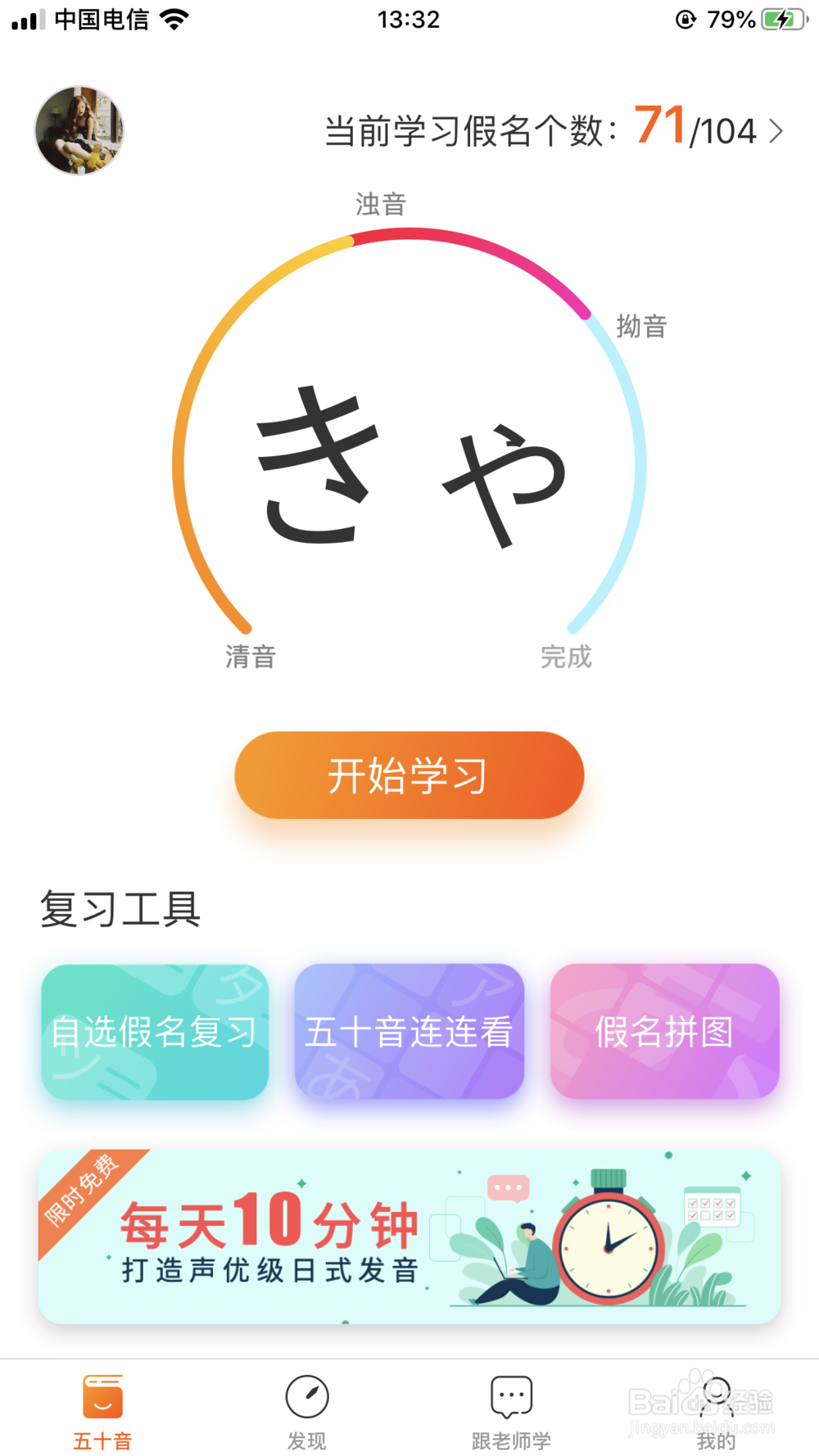This screenshot has width=819, height=1456.
Task: Expand the 71/104 progress details chevron
Action: click(776, 131)
